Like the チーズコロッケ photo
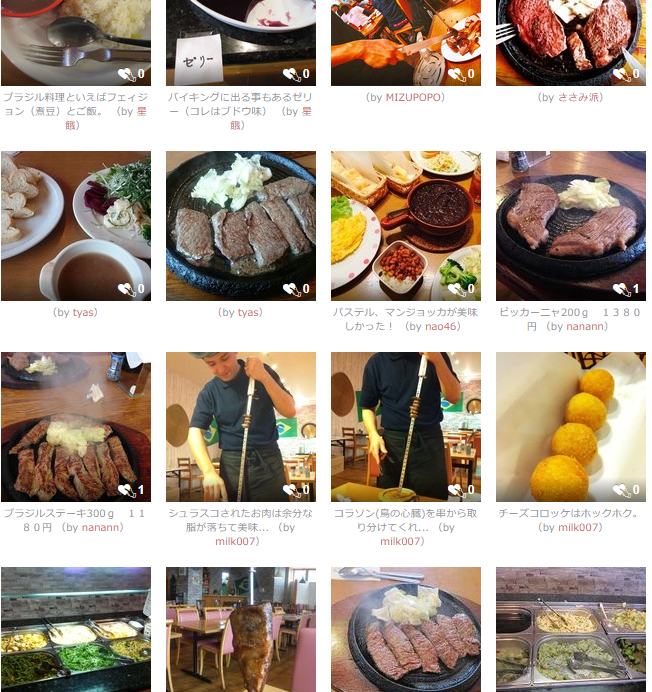Image resolution: width=652 pixels, height=692 pixels. click(x=621, y=490)
